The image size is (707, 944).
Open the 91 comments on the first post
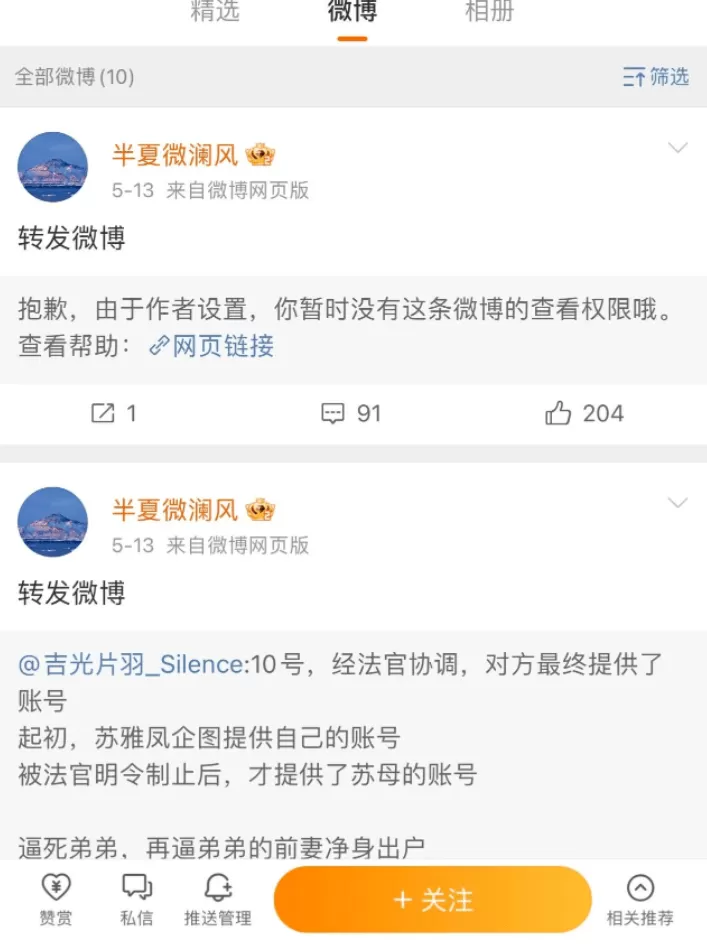pyautogui.click(x=351, y=413)
